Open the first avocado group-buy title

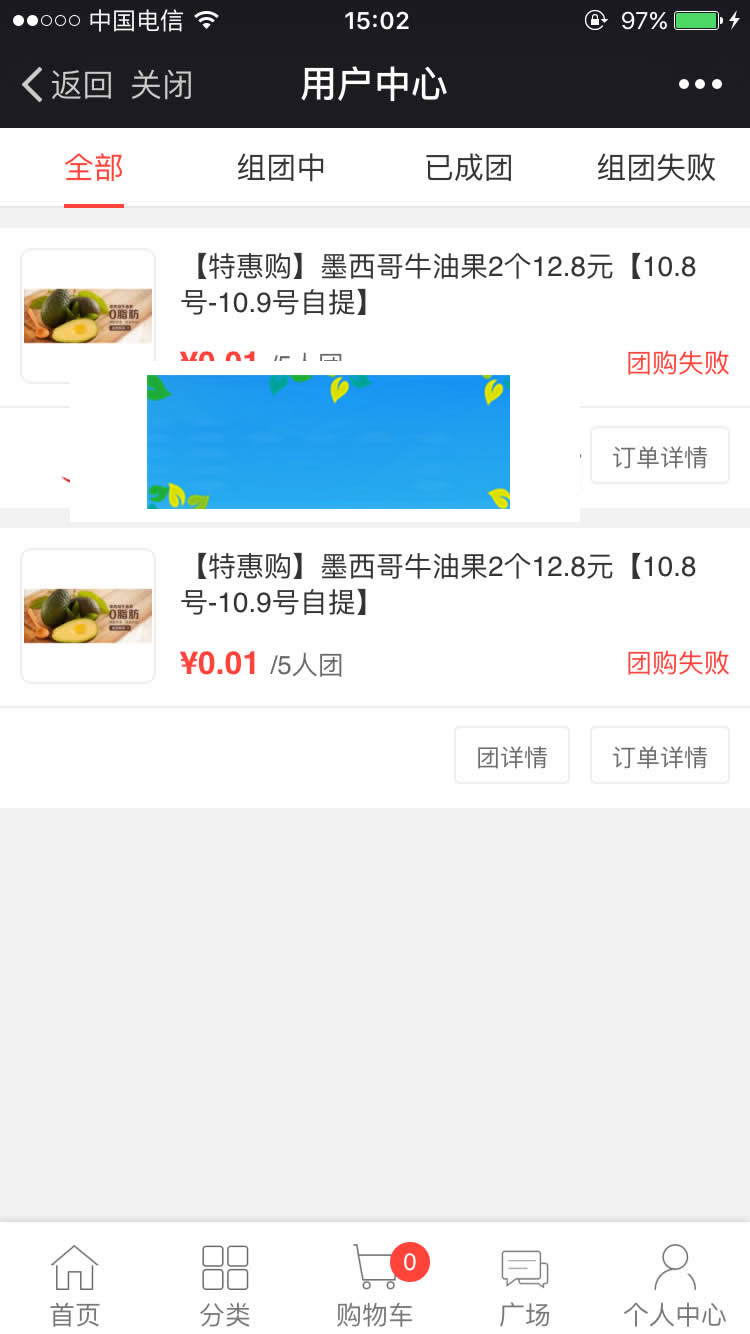pos(440,284)
